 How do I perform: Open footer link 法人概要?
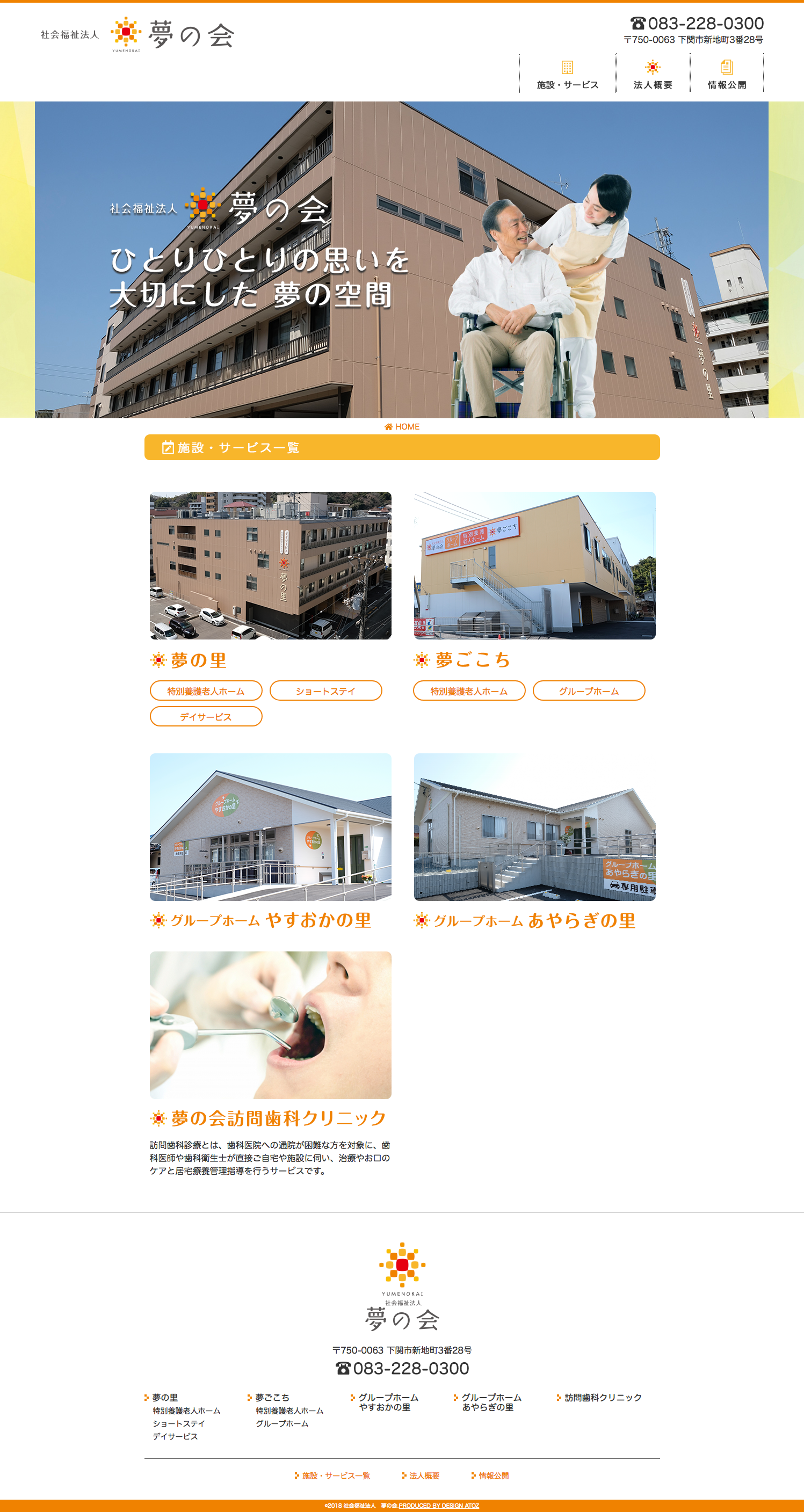424,1475
